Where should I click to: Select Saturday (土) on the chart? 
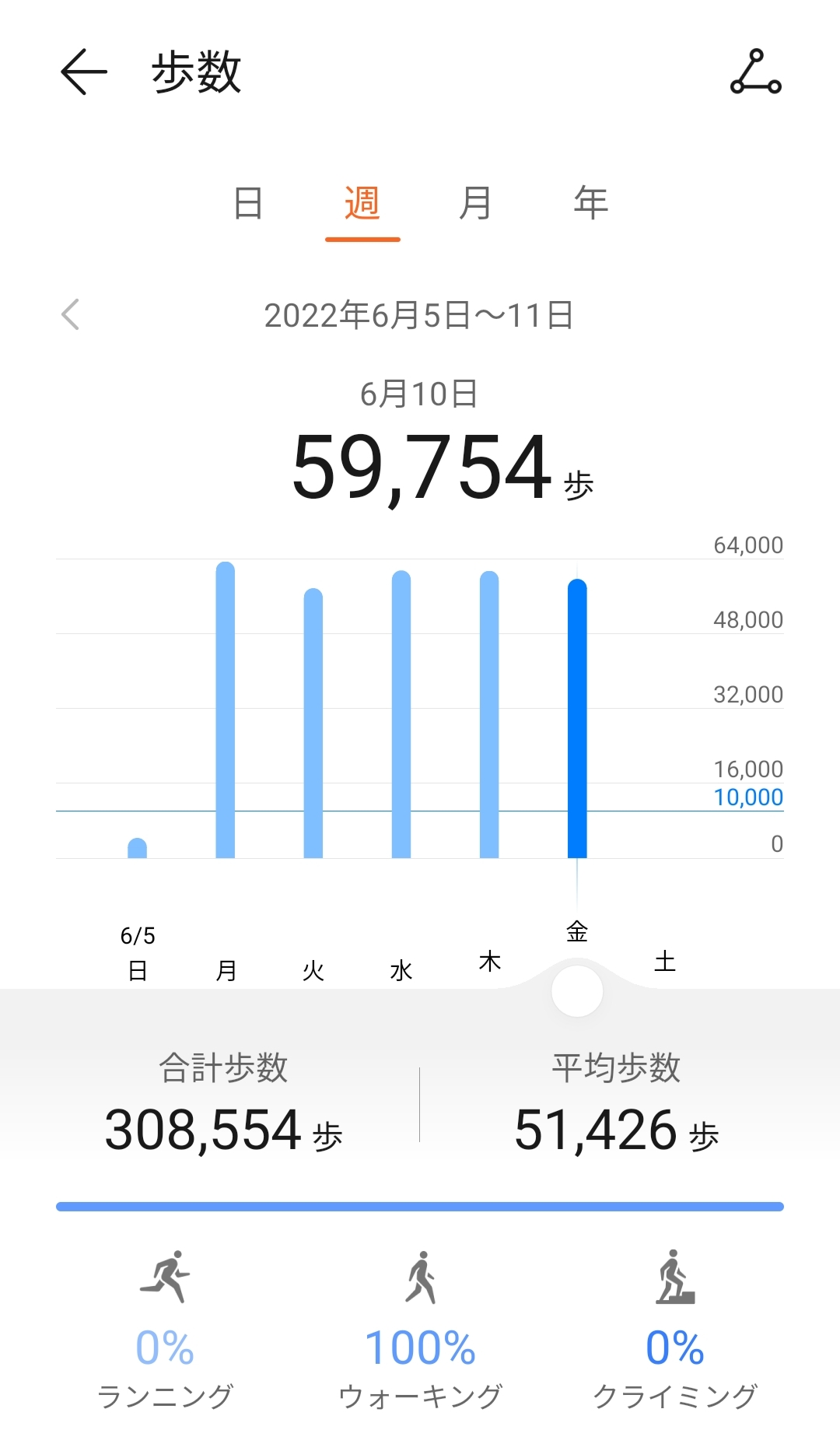[665, 962]
